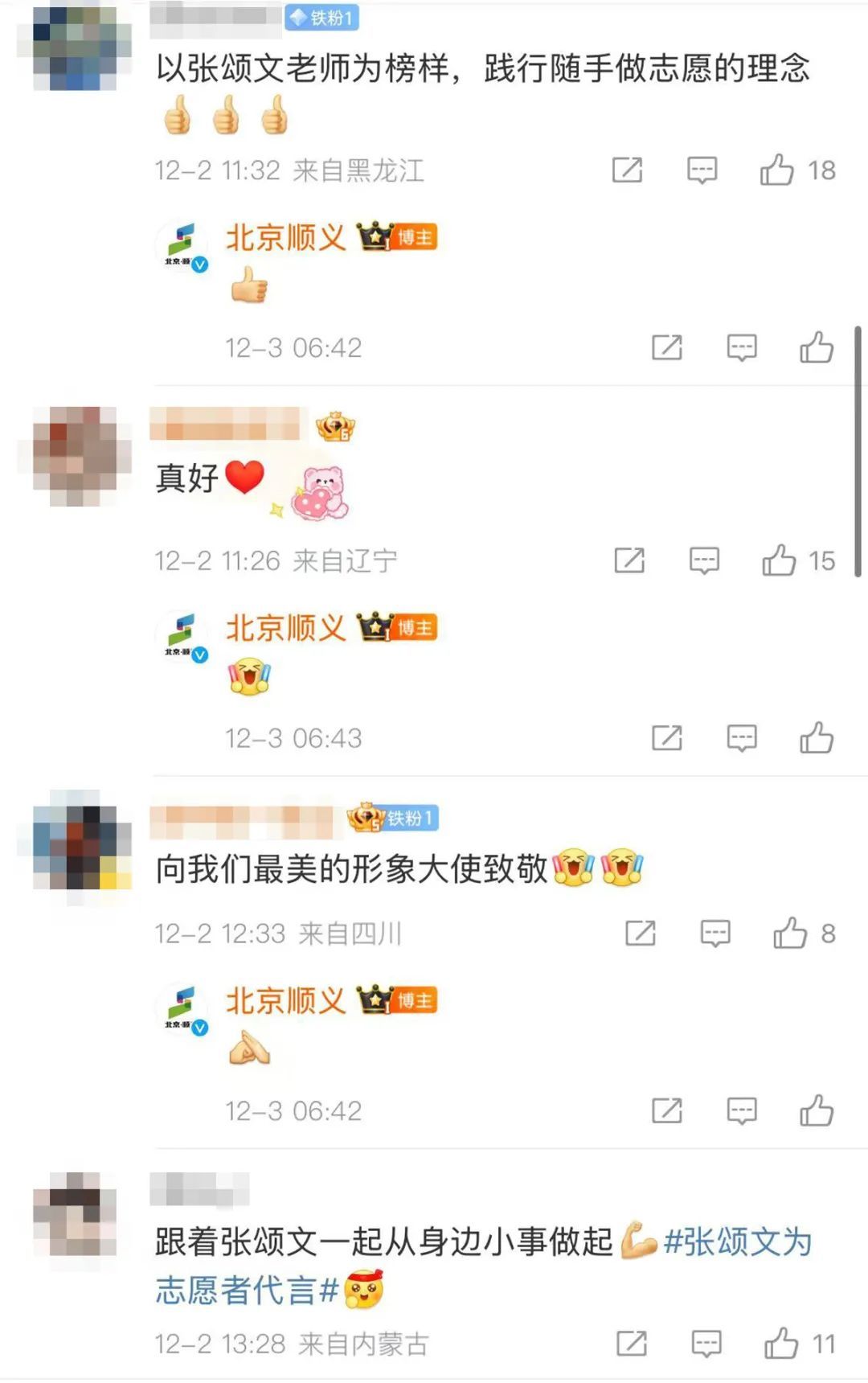Reply to 北京顺义's 06:43 reply

(741, 738)
